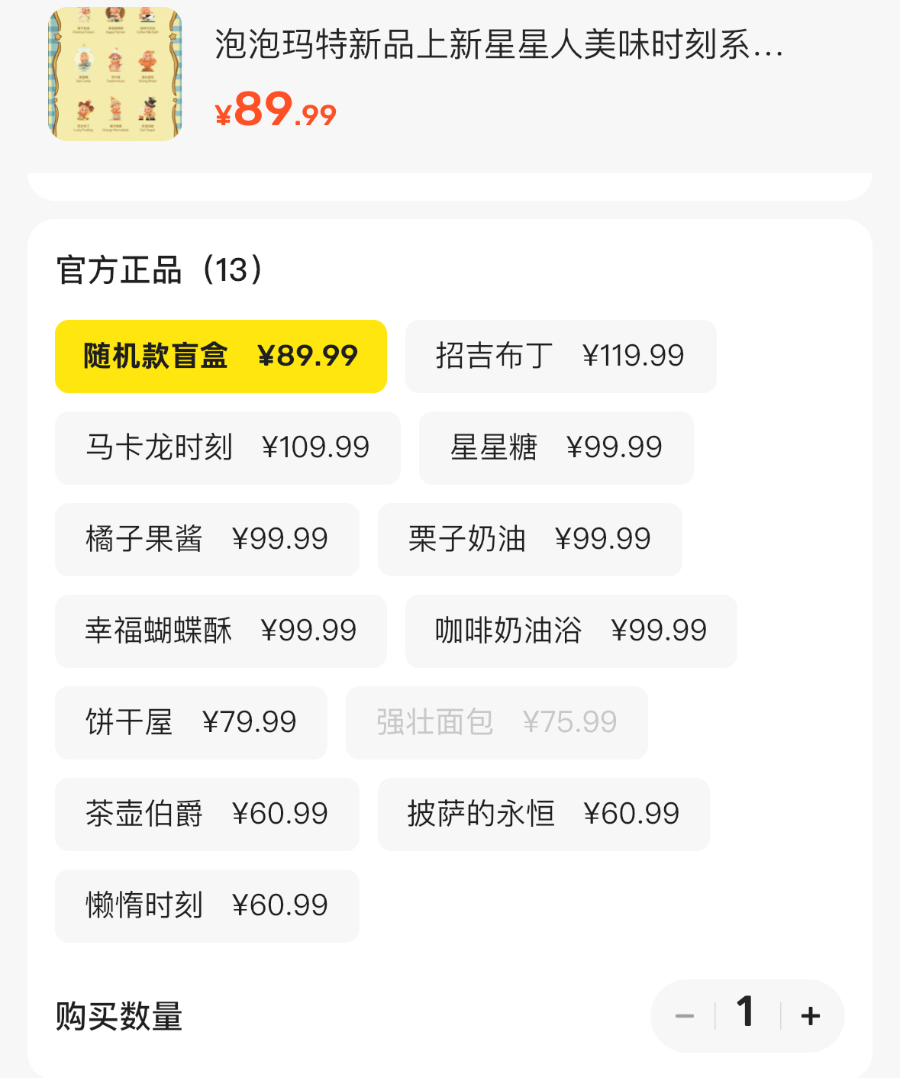Choose the 懒惰时刻 option
The height and width of the screenshot is (1078, 900).
[x=206, y=906]
